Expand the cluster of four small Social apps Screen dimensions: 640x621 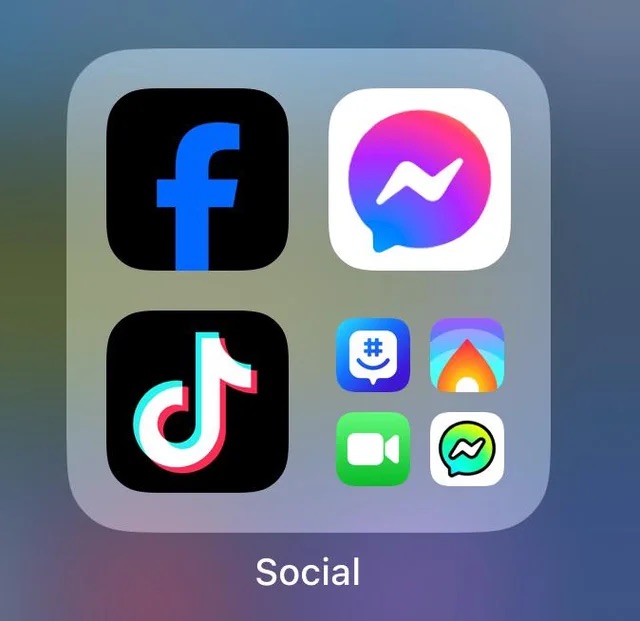[419, 401]
